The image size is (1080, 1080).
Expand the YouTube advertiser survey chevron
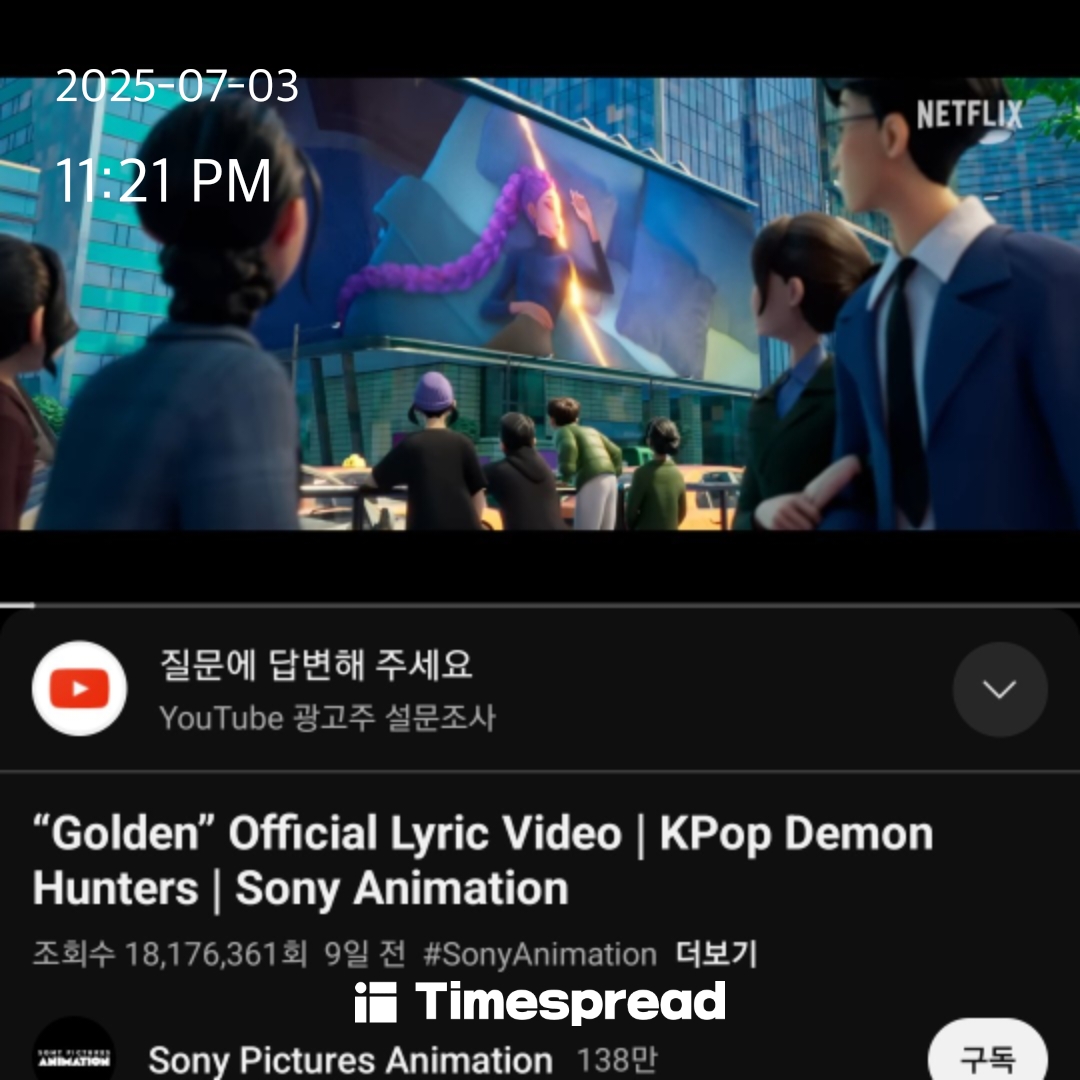(999, 690)
